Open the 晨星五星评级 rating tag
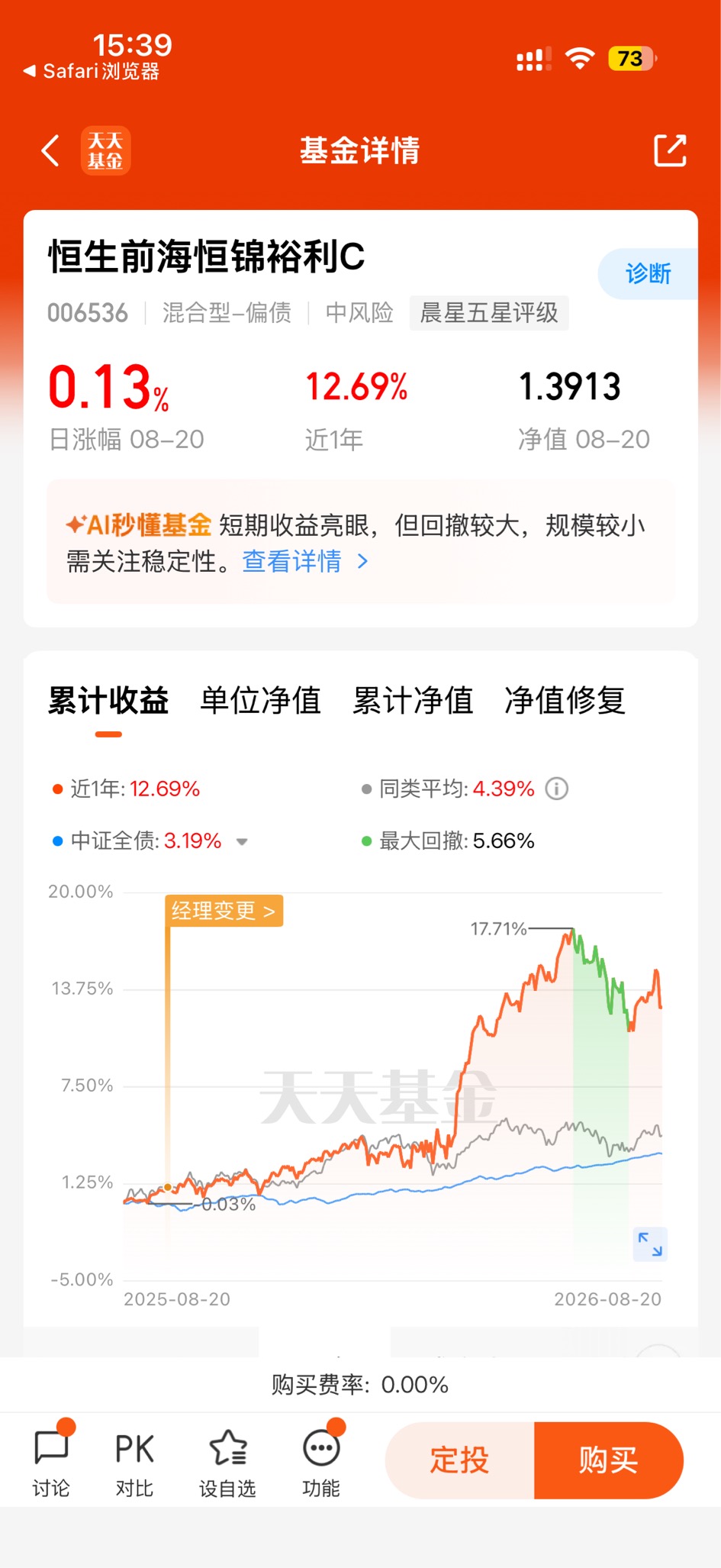Screen dimensions: 721x1568 pyautogui.click(x=489, y=313)
